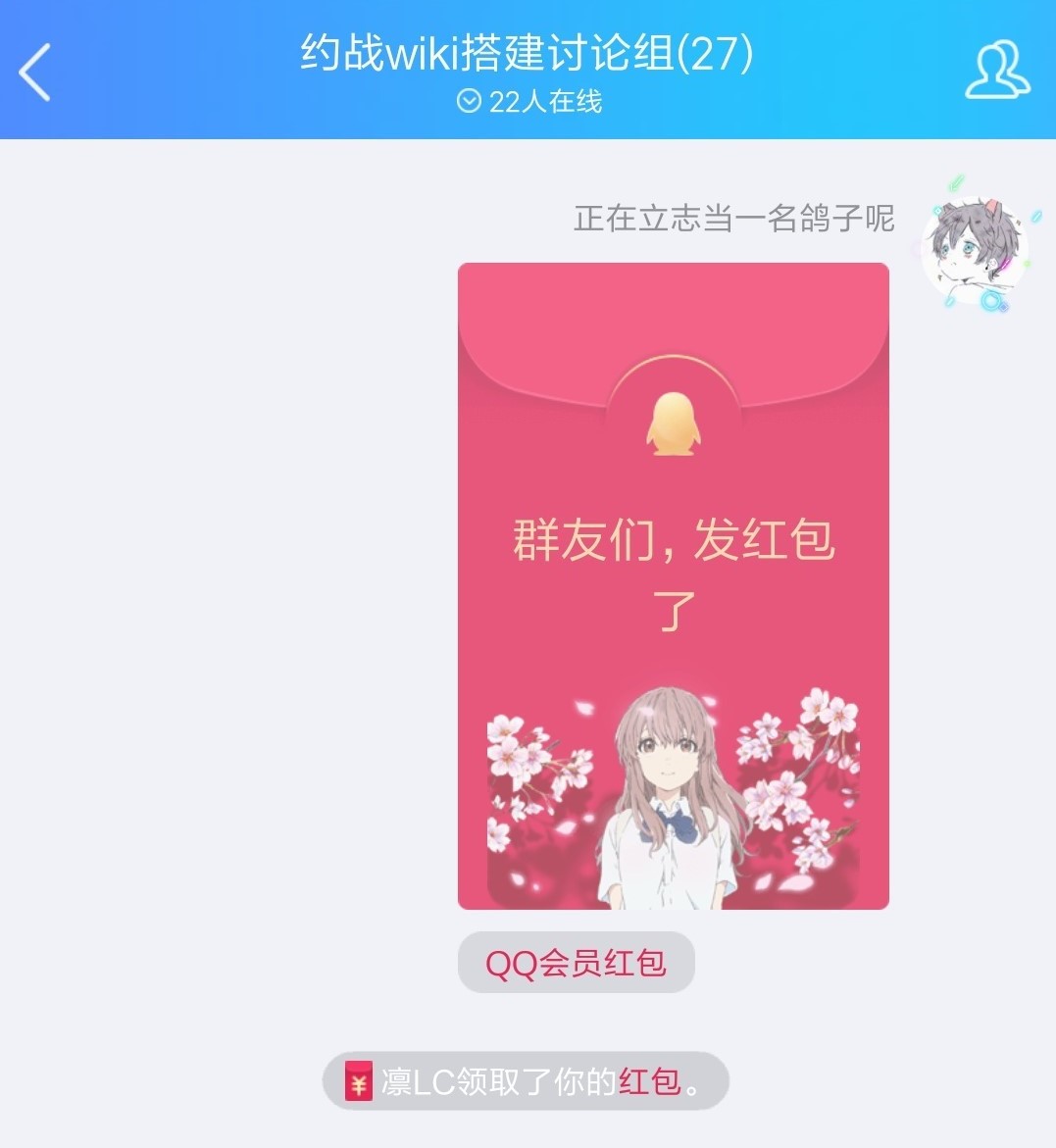
Task: Go back from the group chat
Action: (x=35, y=72)
